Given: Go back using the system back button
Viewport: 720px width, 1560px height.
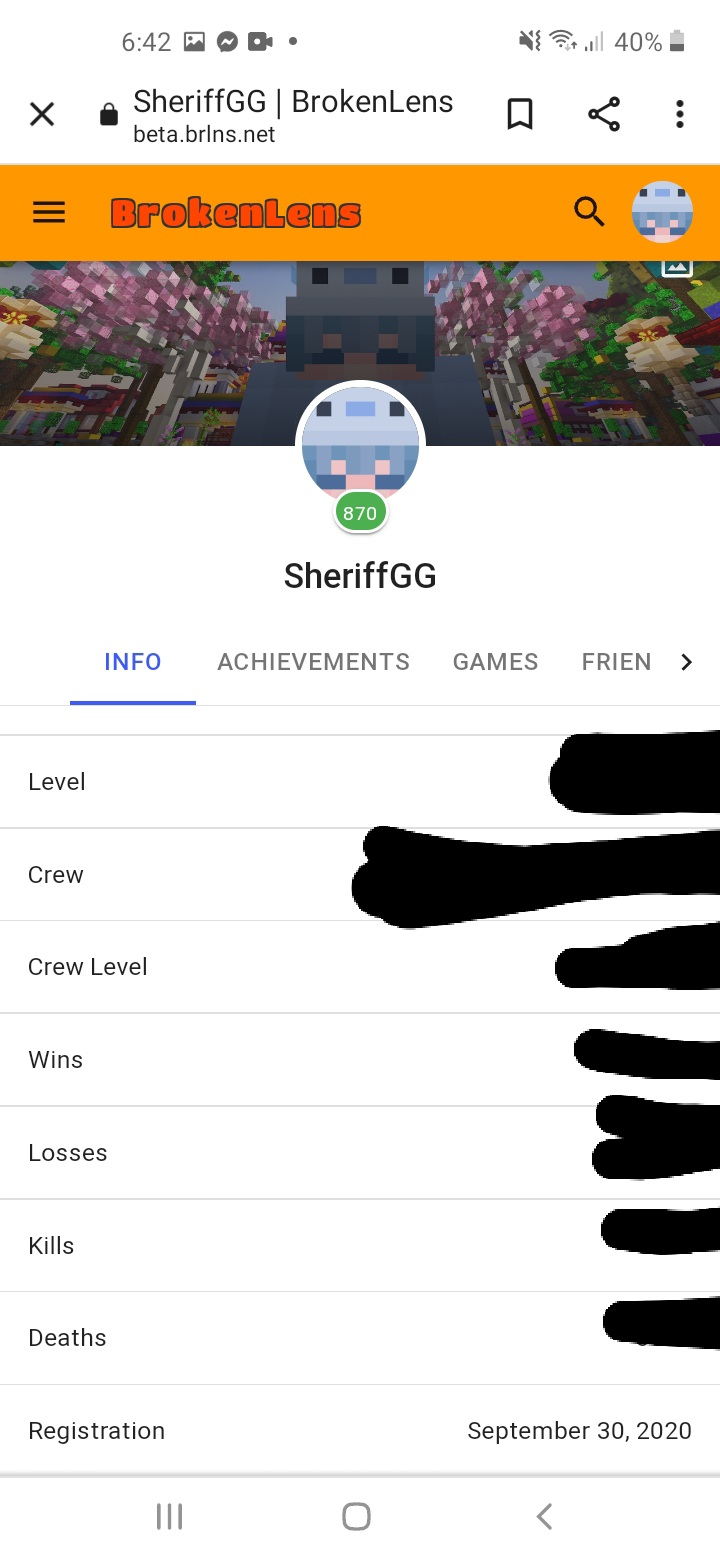Looking at the screenshot, I should (544, 1517).
